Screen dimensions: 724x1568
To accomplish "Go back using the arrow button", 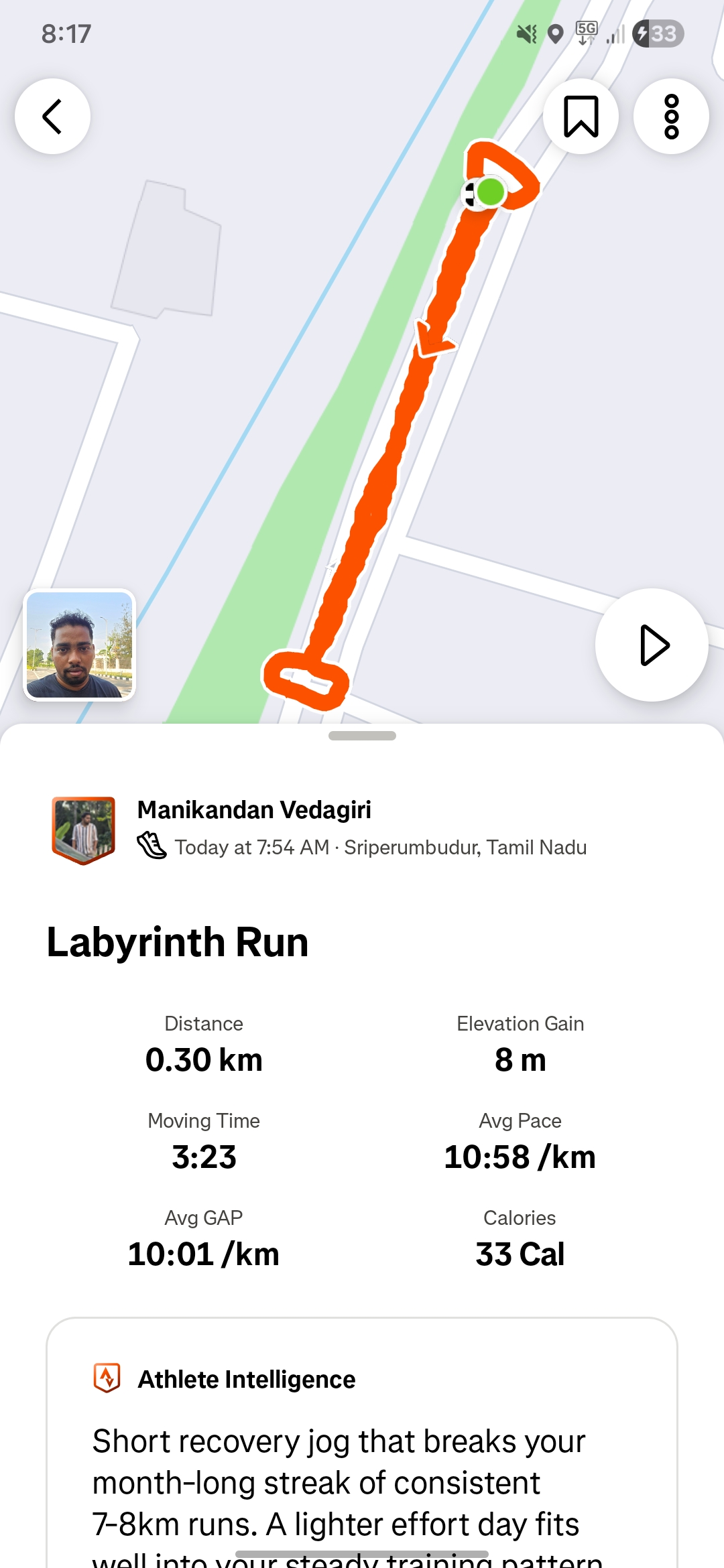I will pyautogui.click(x=52, y=117).
